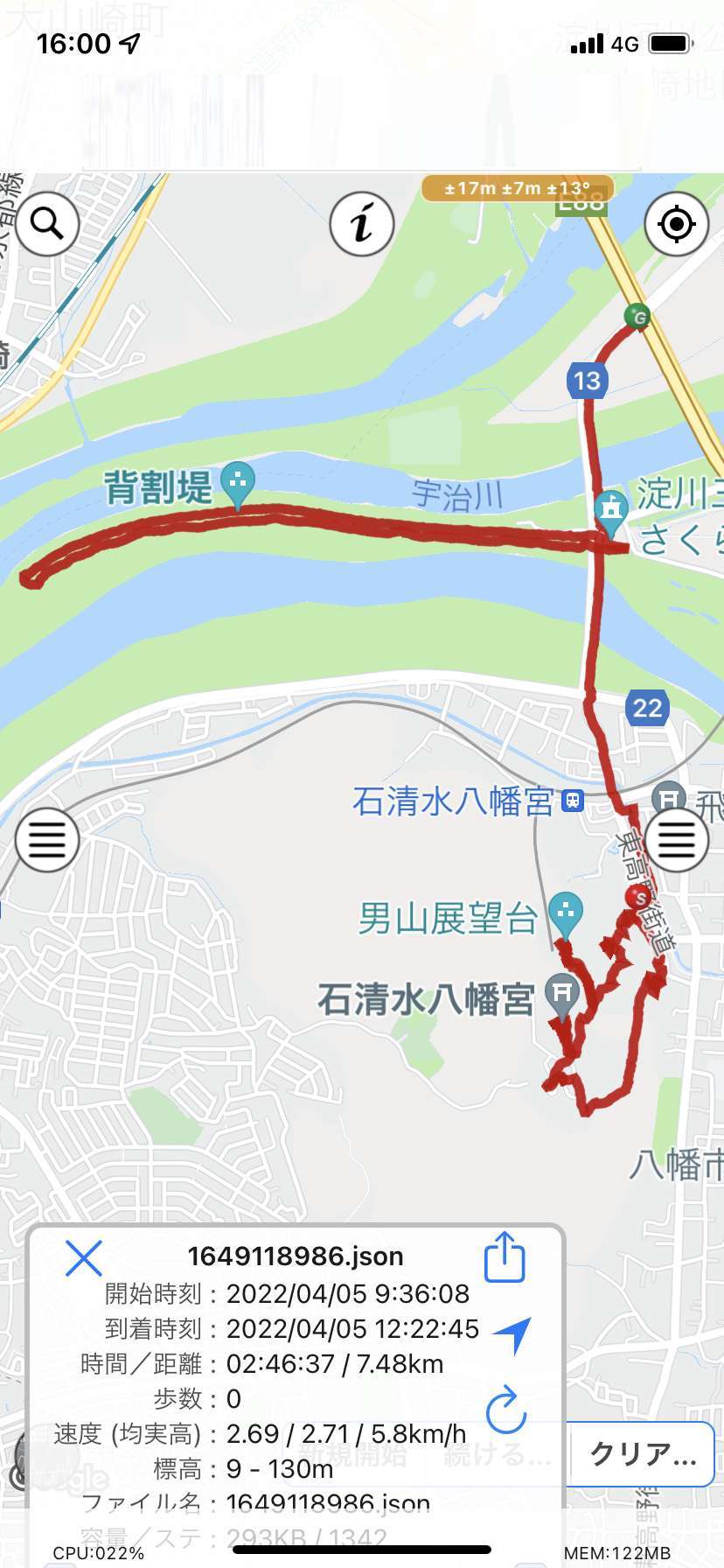Center map on current location
This screenshot has width=724, height=1568.
(x=676, y=224)
